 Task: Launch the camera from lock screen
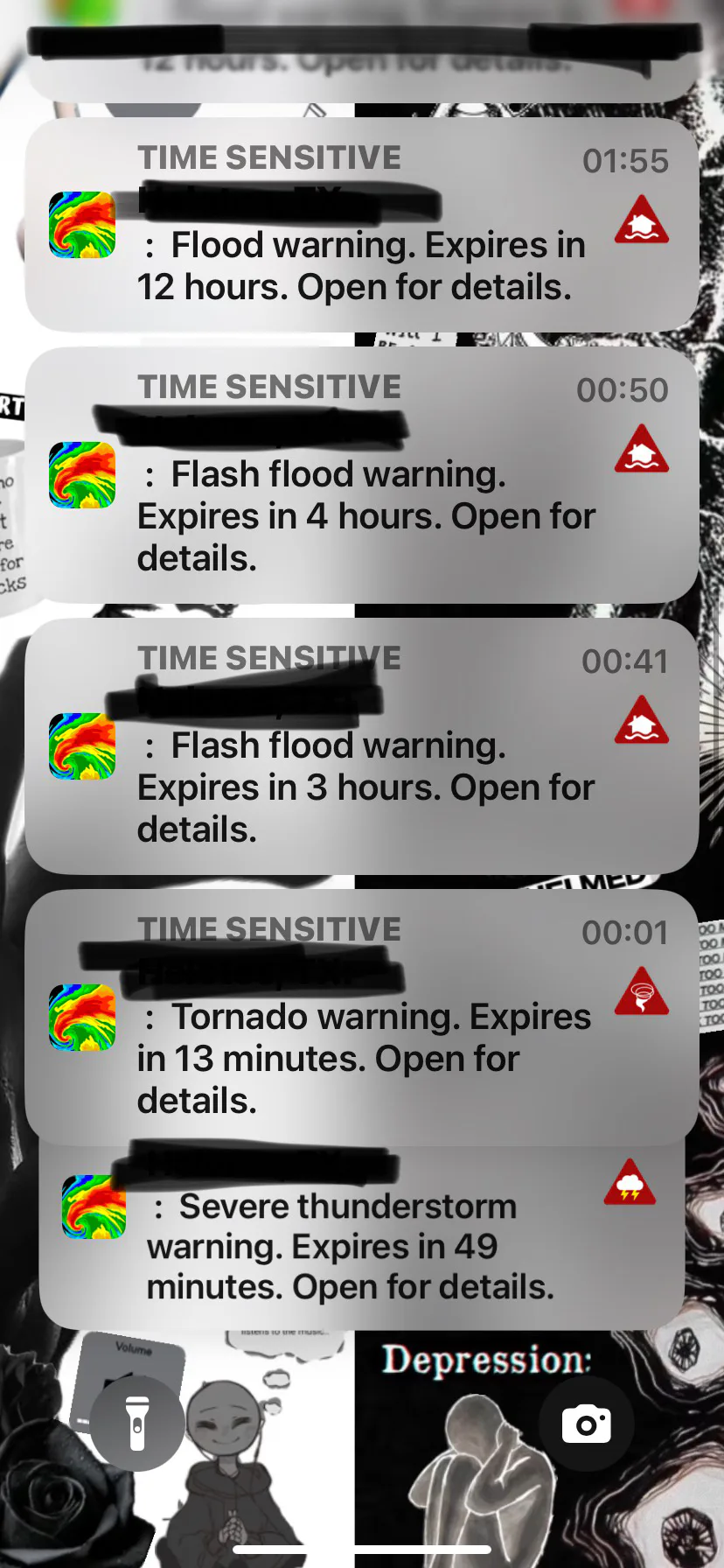tap(586, 1424)
